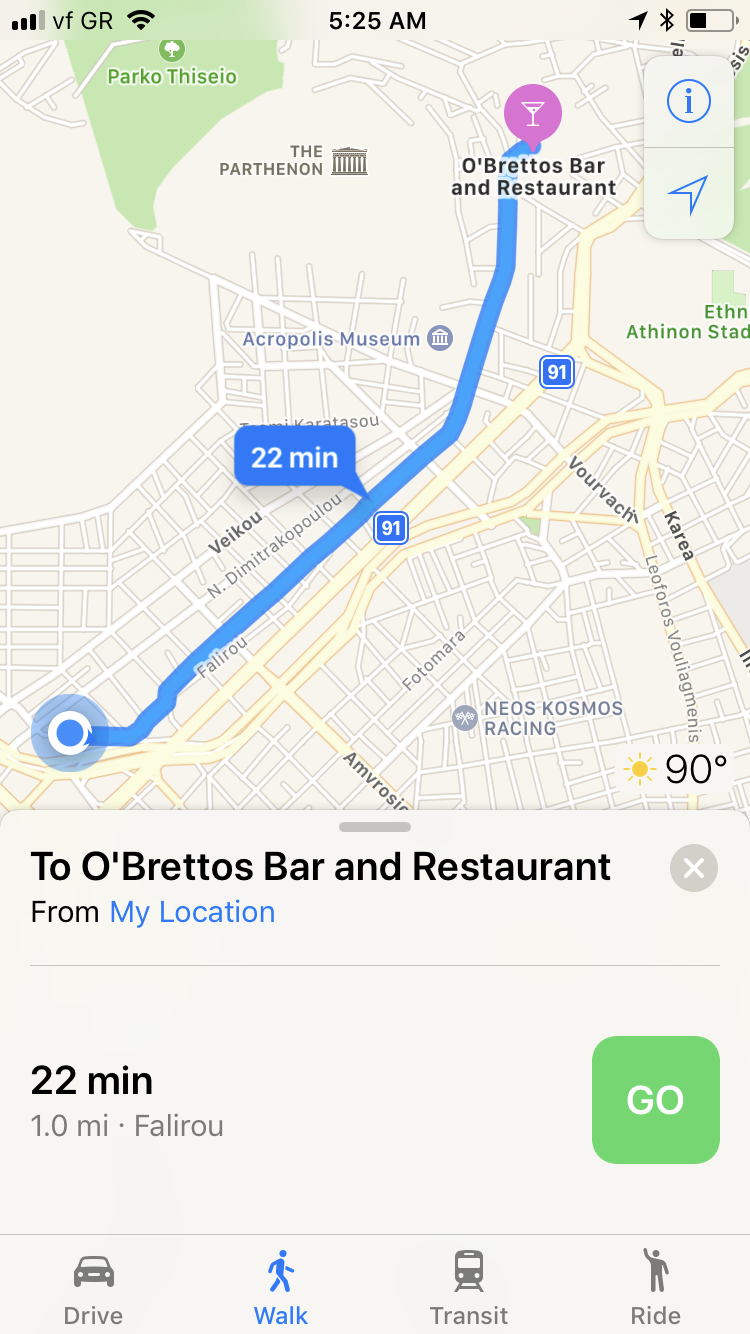
Task: Tap the Acropolis Museum map marker
Action: [x=440, y=338]
